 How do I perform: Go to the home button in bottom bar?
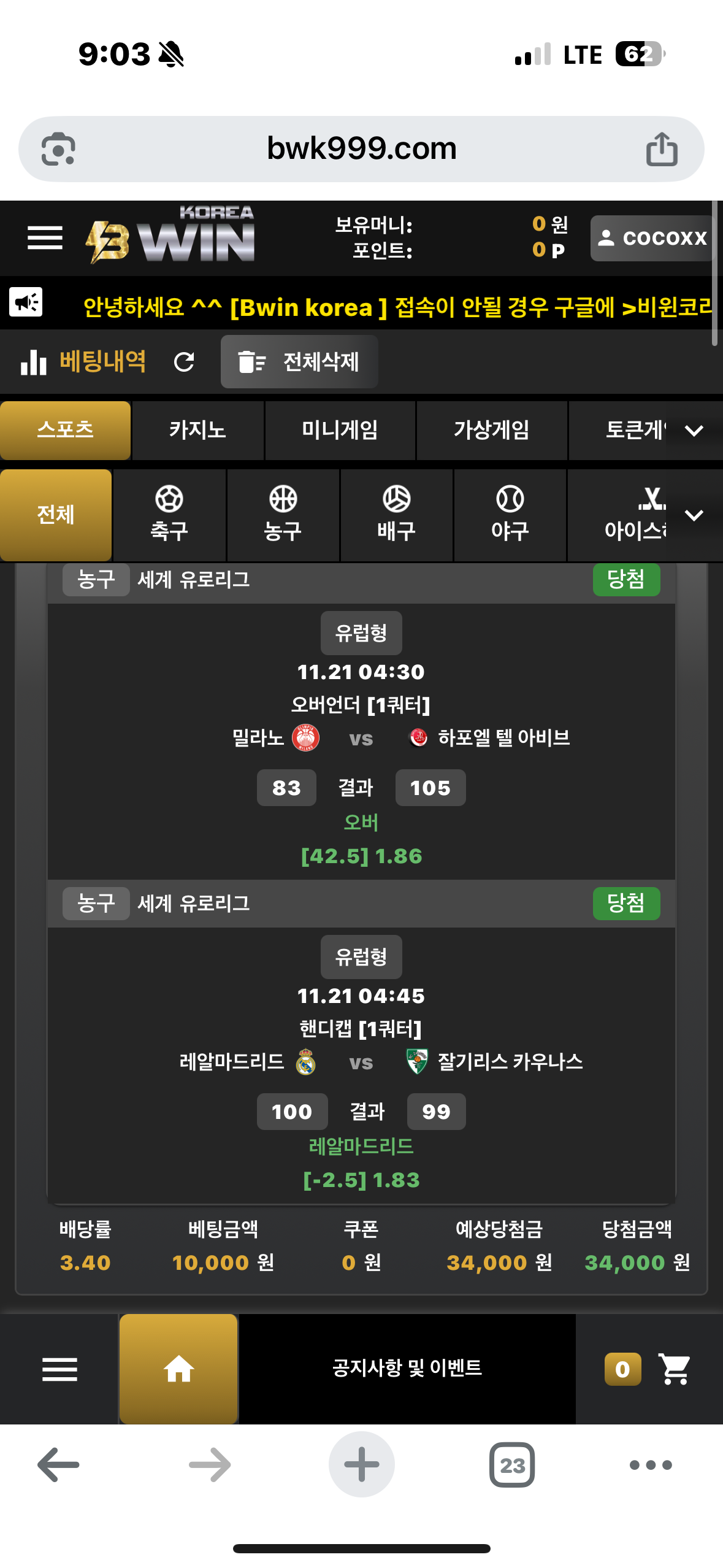[x=178, y=1369]
